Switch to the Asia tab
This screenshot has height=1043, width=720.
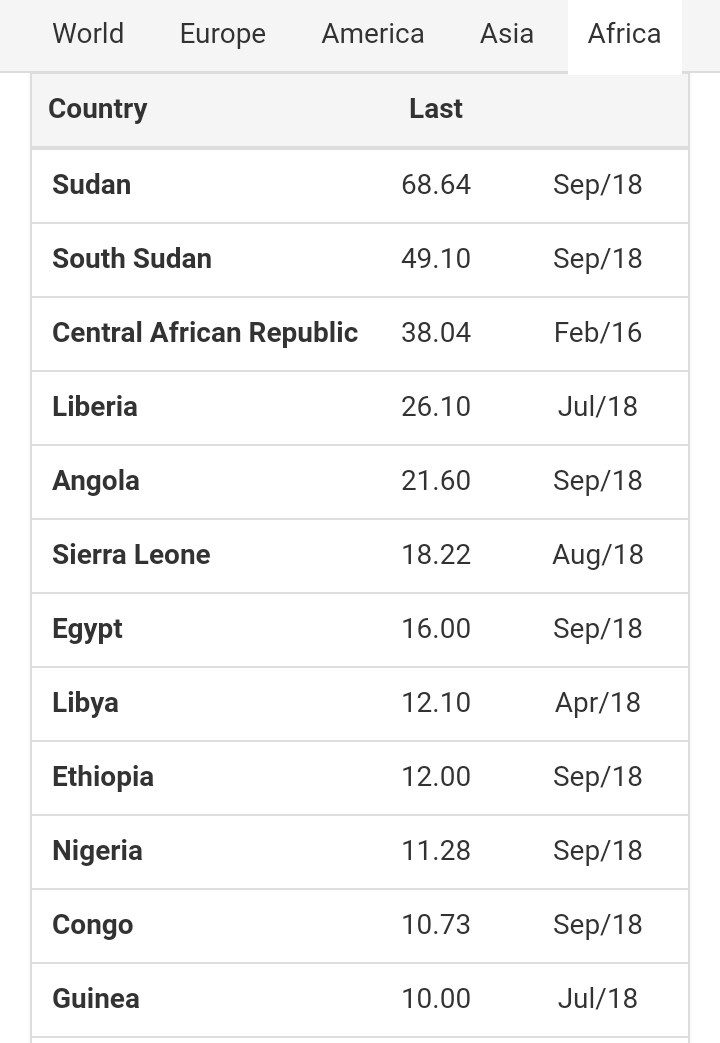click(x=506, y=34)
